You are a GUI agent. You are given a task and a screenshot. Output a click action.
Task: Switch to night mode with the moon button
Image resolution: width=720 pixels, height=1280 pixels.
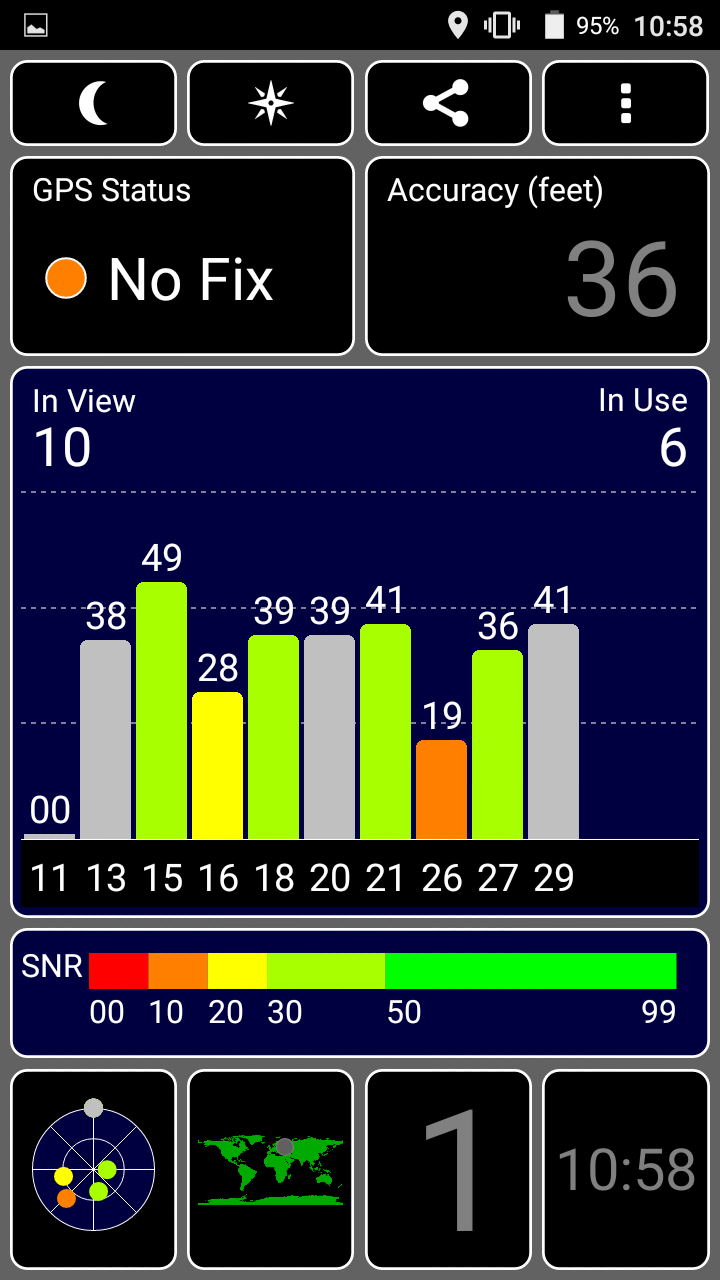point(93,103)
